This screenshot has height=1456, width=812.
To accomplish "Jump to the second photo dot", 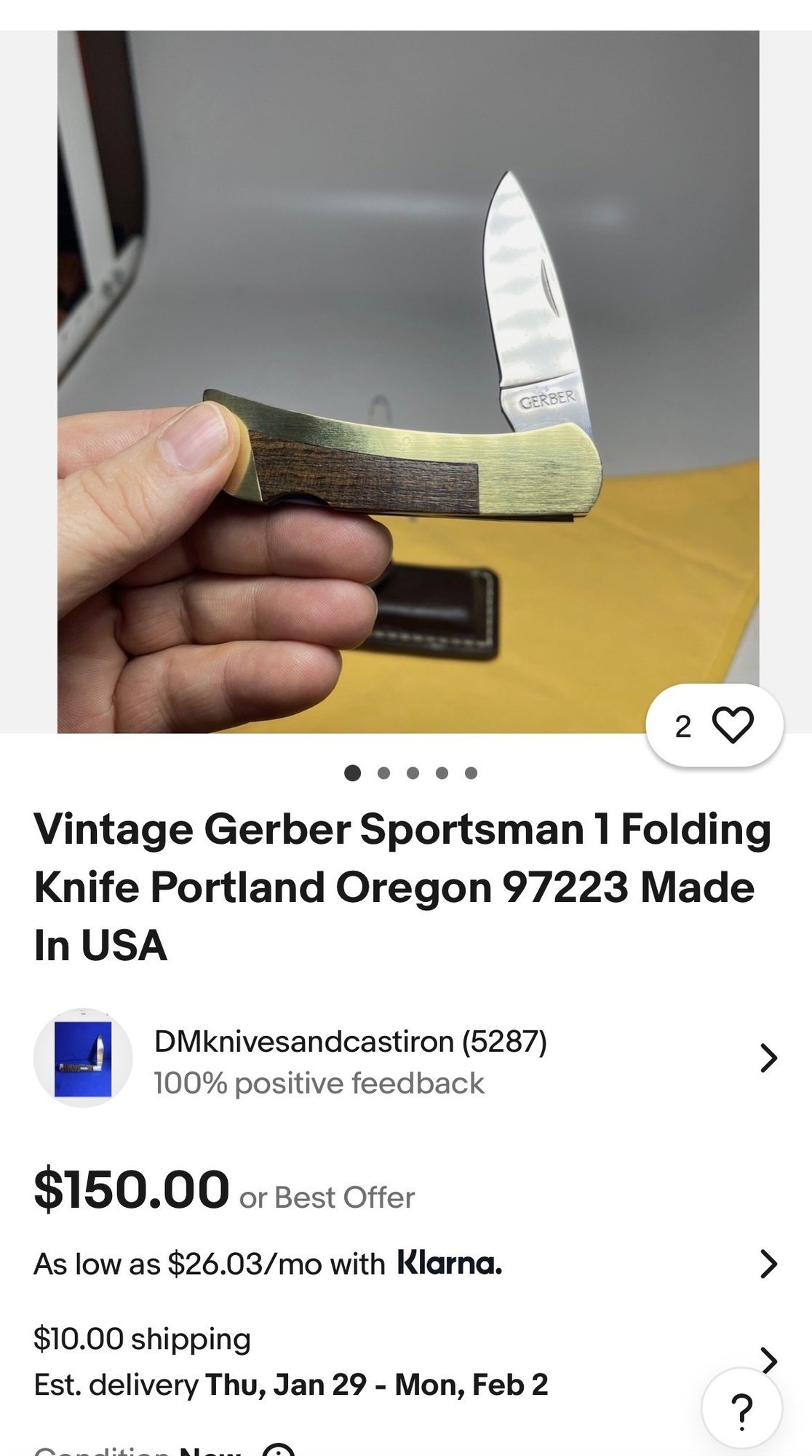I will tap(383, 773).
